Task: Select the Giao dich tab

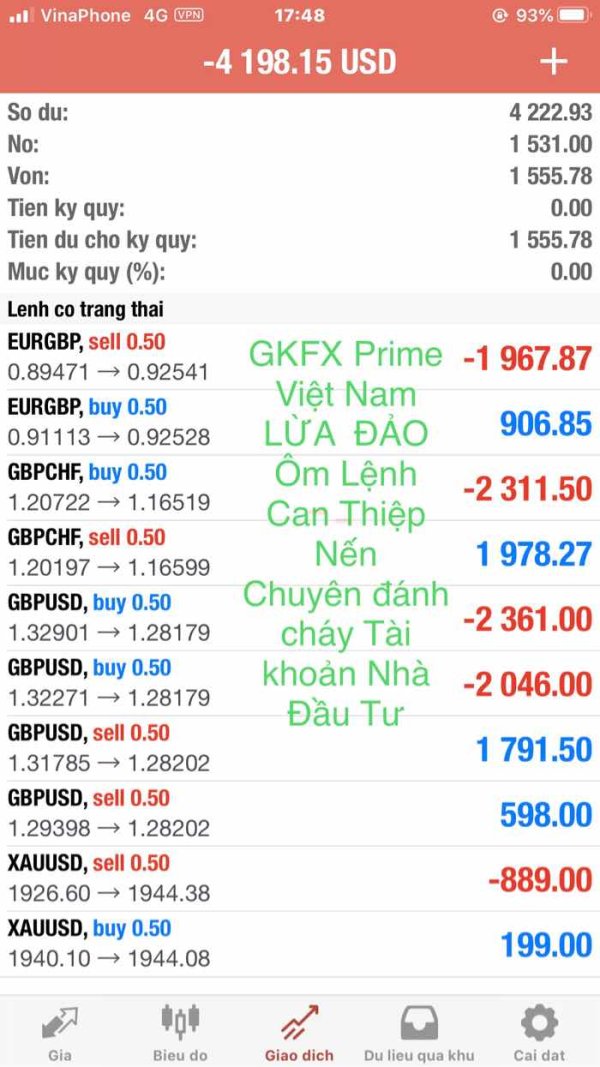Action: pos(299,1032)
